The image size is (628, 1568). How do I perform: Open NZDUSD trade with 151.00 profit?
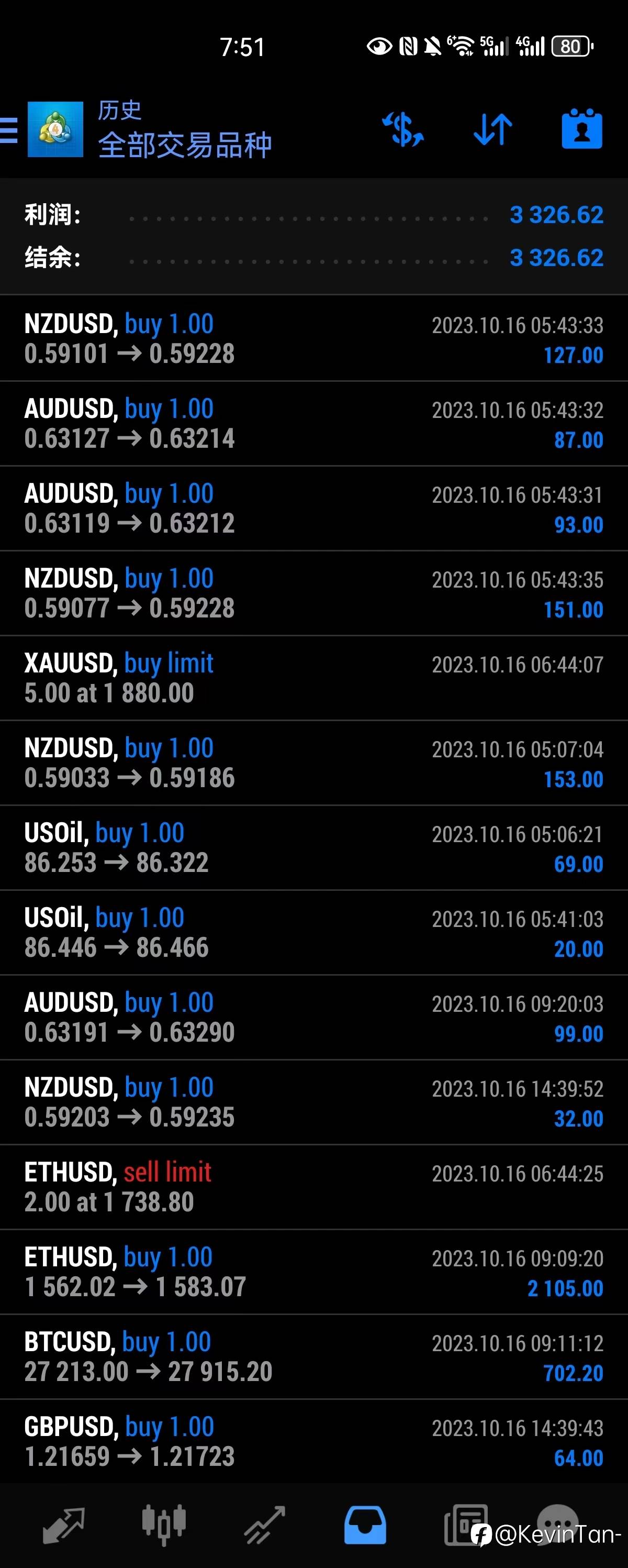point(314,593)
